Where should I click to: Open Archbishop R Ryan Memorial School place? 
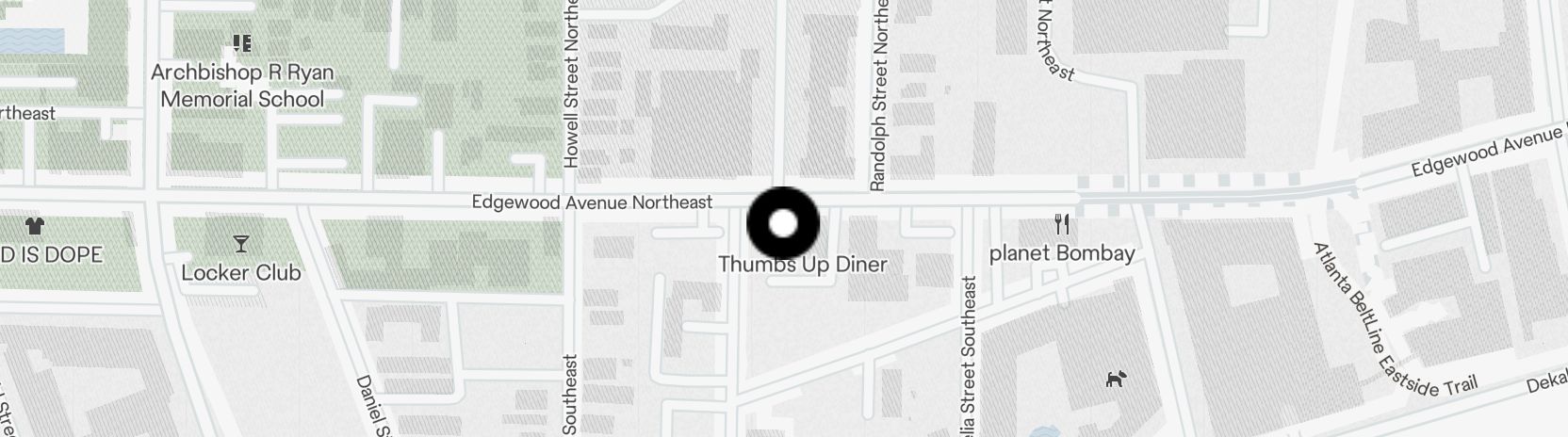[242, 44]
